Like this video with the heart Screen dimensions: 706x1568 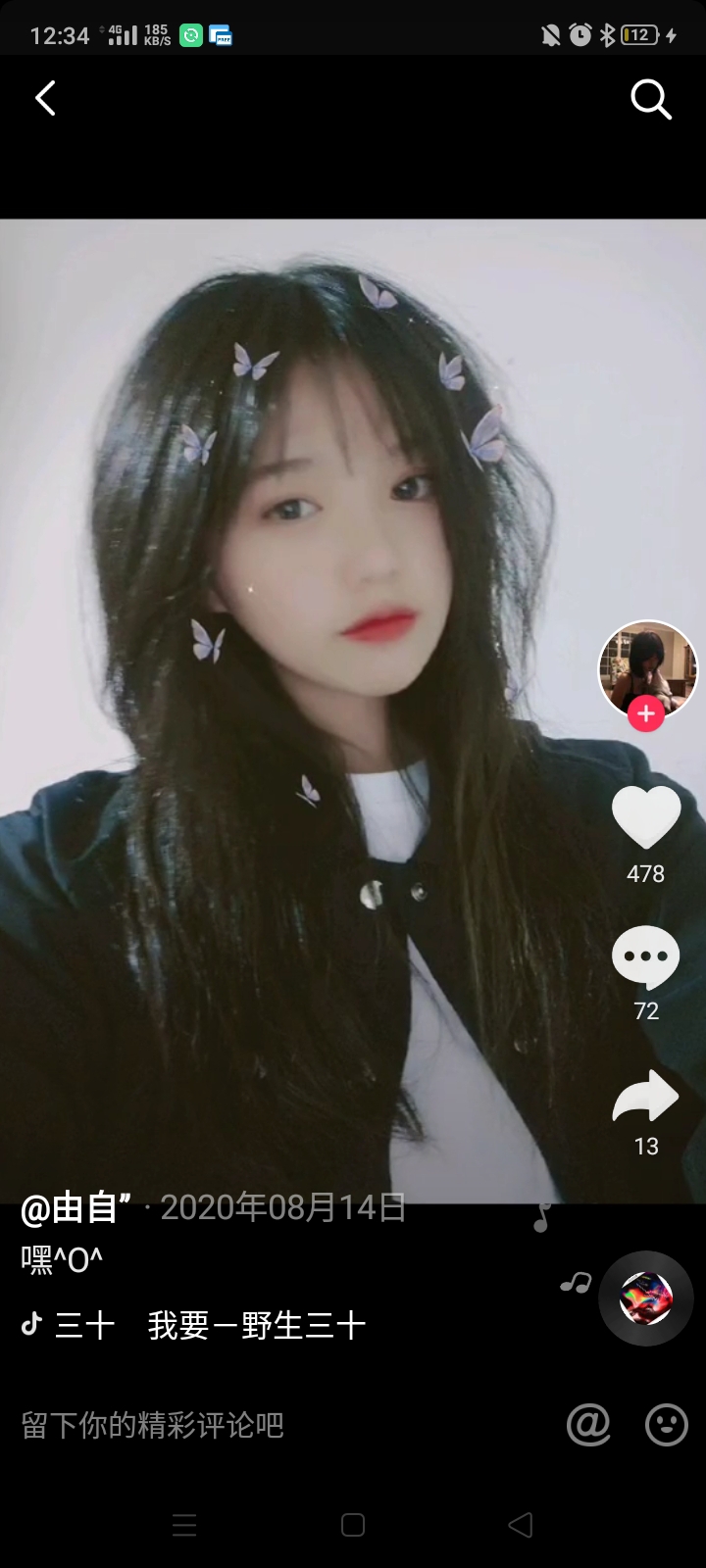646,817
